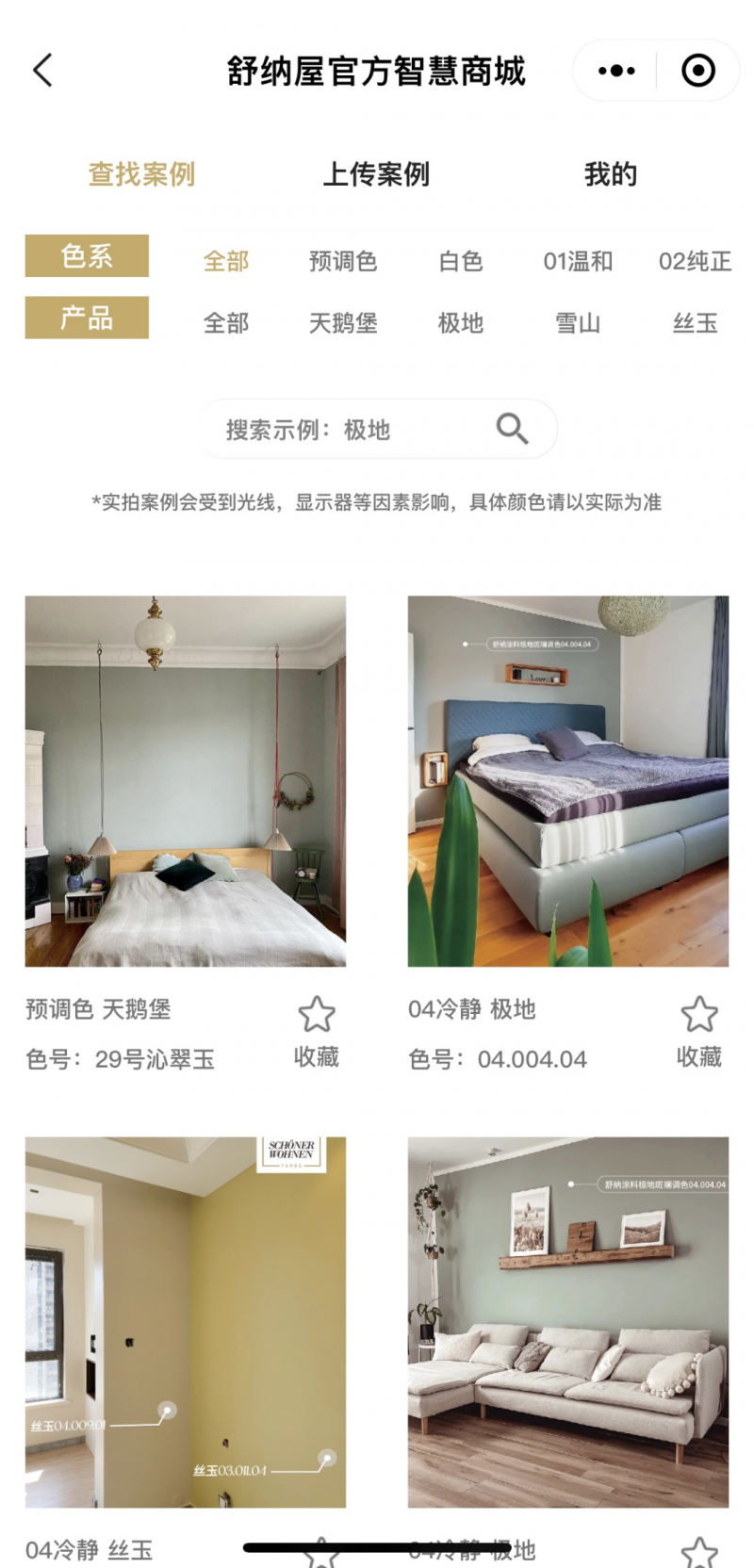This screenshot has width=754, height=1568.
Task: Go back using the top-left arrow
Action: pos(43,71)
